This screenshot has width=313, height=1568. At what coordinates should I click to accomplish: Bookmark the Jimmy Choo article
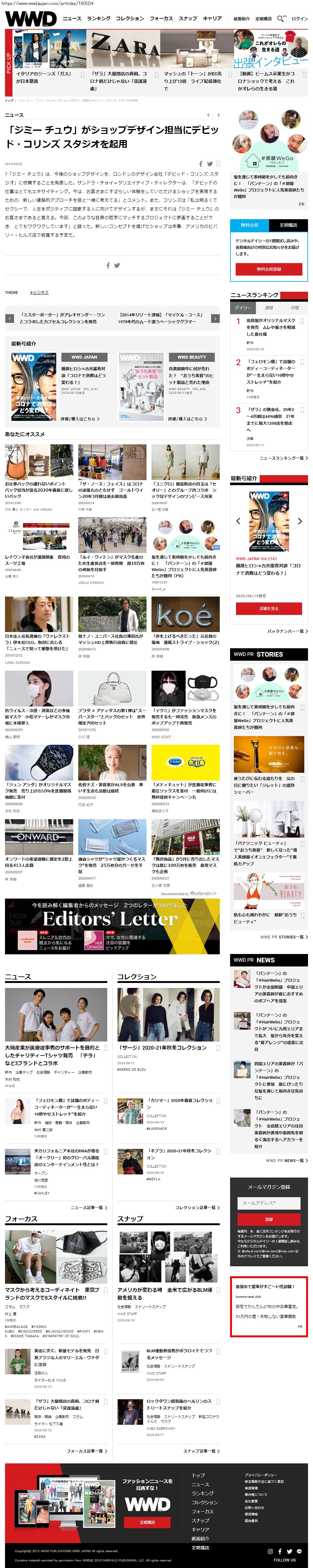pyautogui.click(x=218, y=164)
